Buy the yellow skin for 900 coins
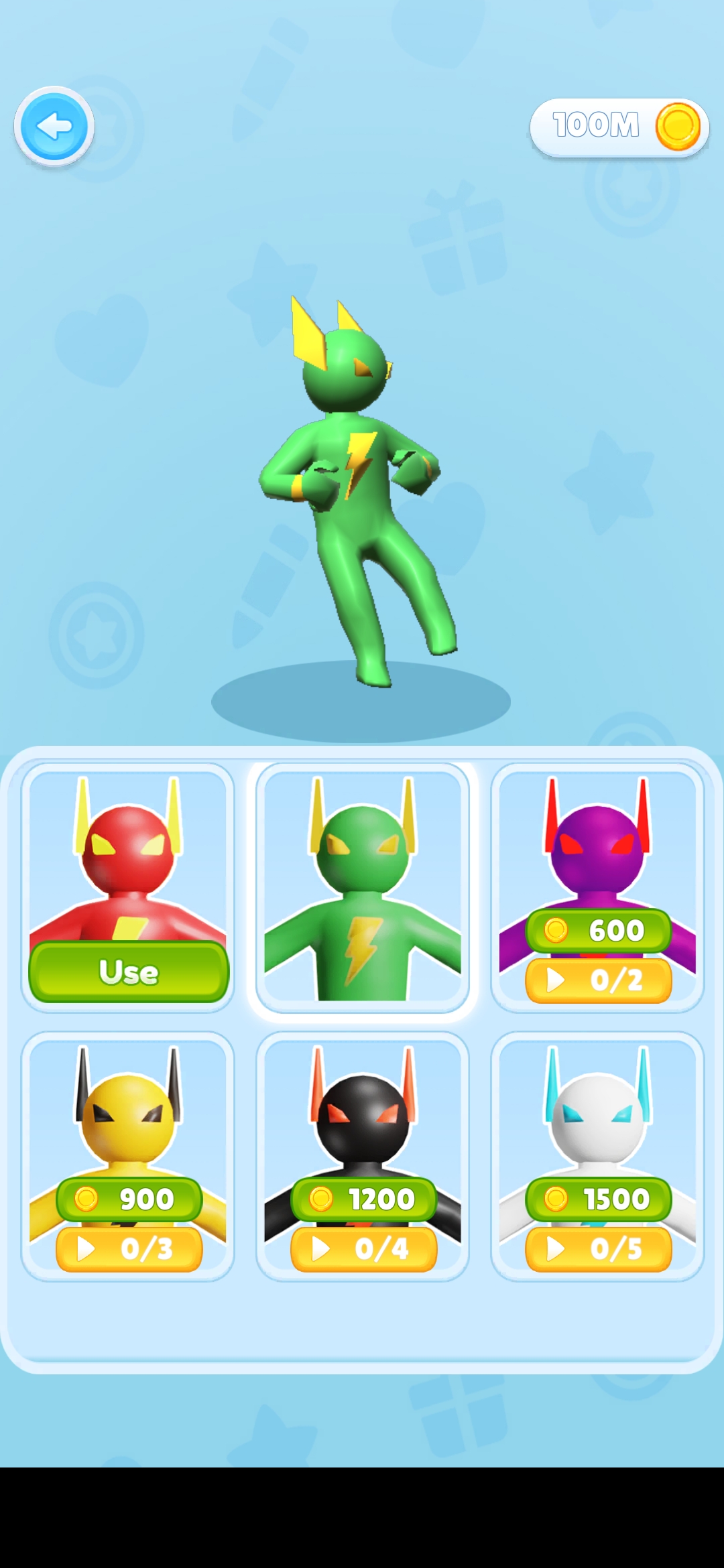This screenshot has width=724, height=1568. [129, 1199]
